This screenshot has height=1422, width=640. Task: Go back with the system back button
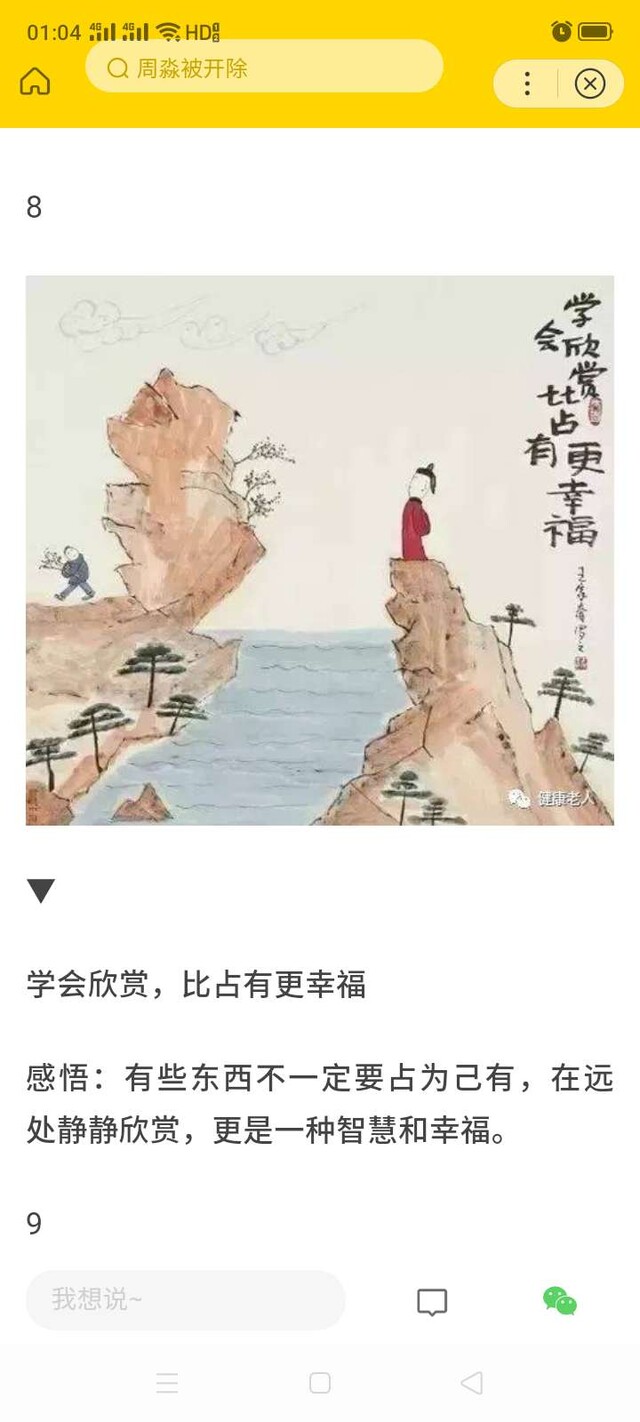472,1383
